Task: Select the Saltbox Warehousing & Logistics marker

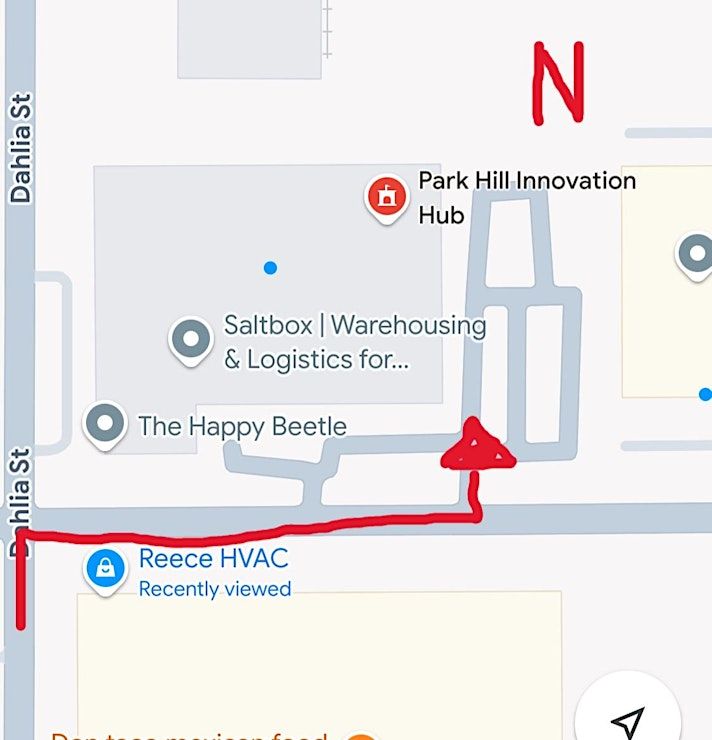Action: (x=189, y=338)
